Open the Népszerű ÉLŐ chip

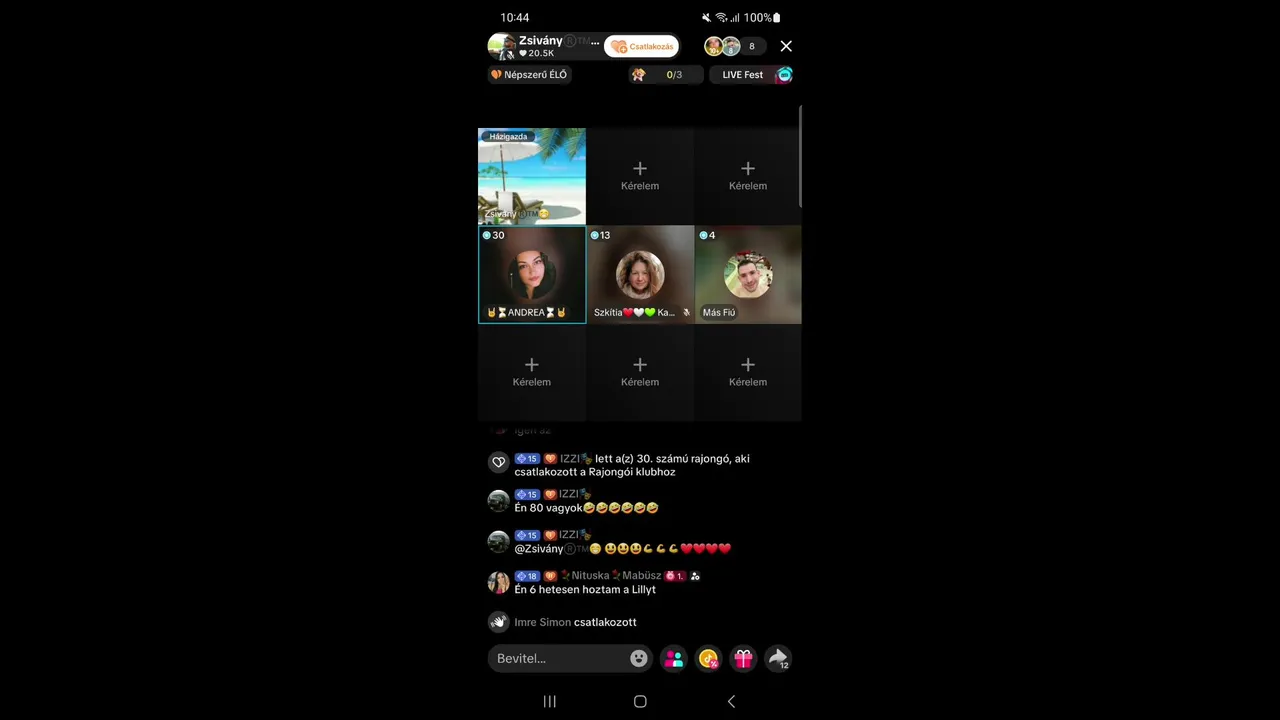(x=530, y=75)
